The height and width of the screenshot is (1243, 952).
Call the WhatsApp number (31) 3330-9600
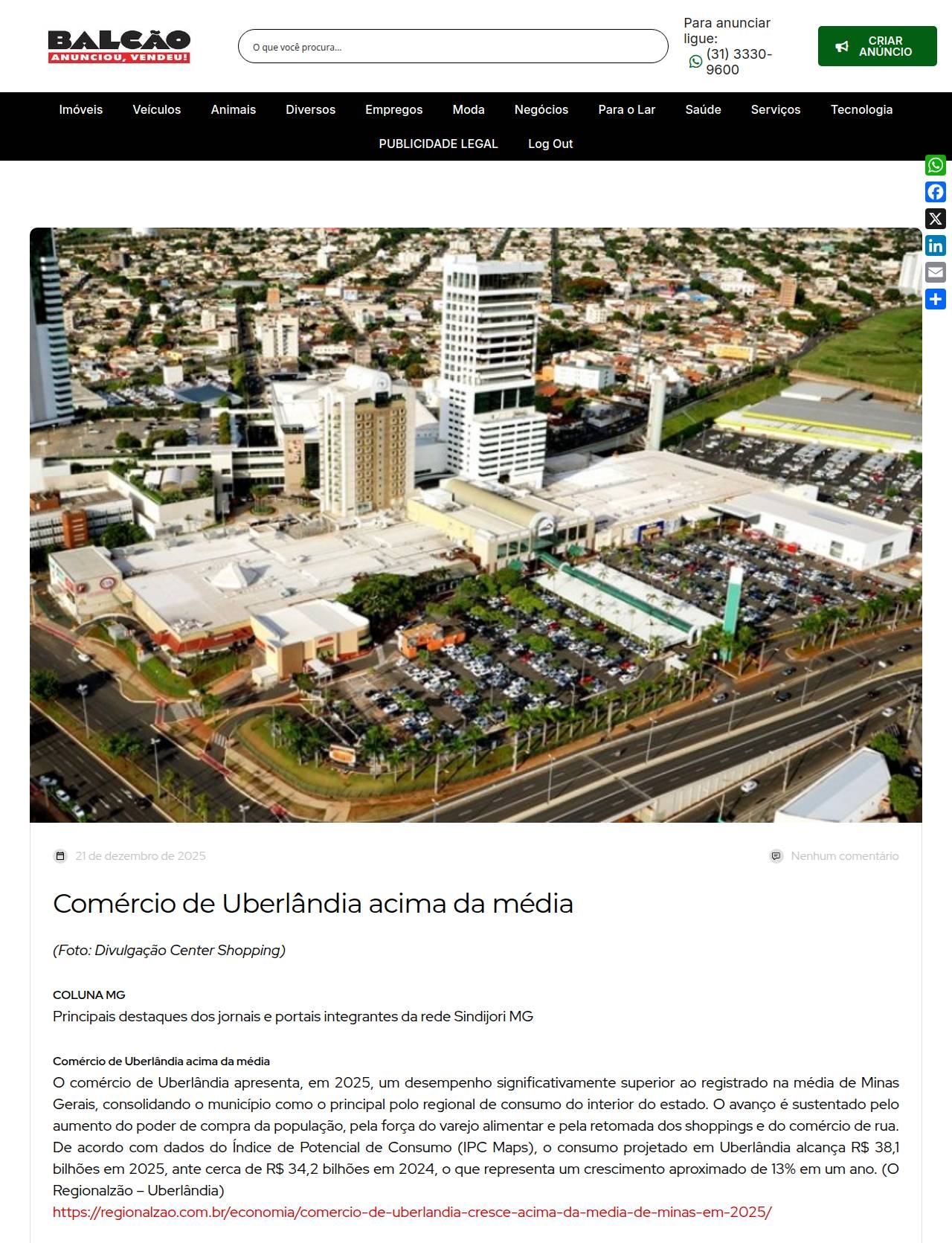tap(739, 62)
